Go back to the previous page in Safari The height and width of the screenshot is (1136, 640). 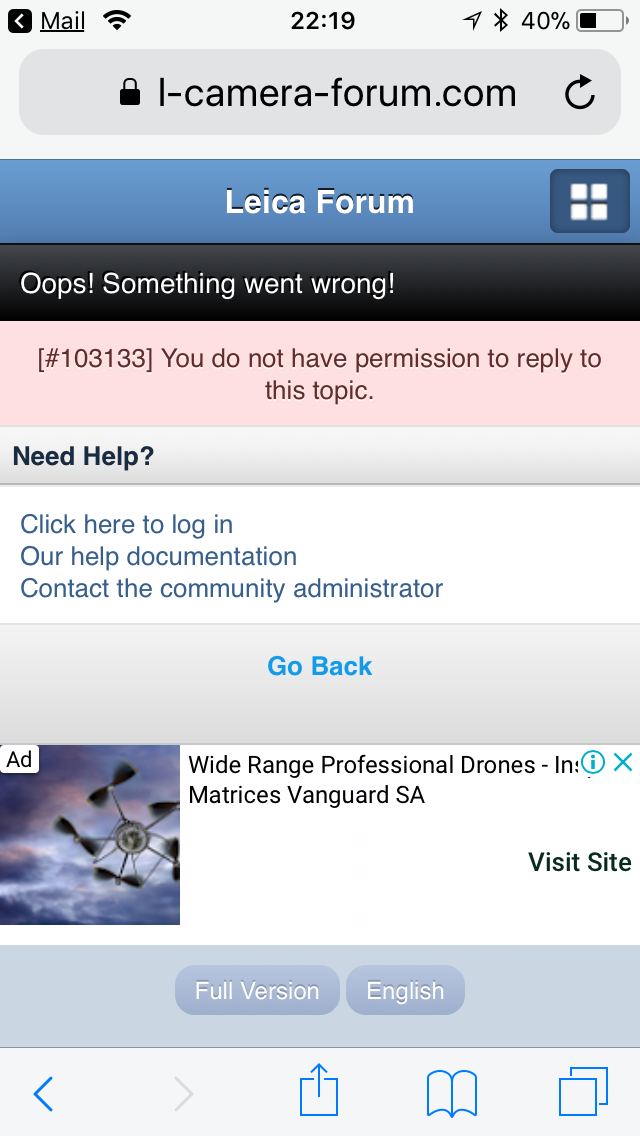(x=43, y=1094)
